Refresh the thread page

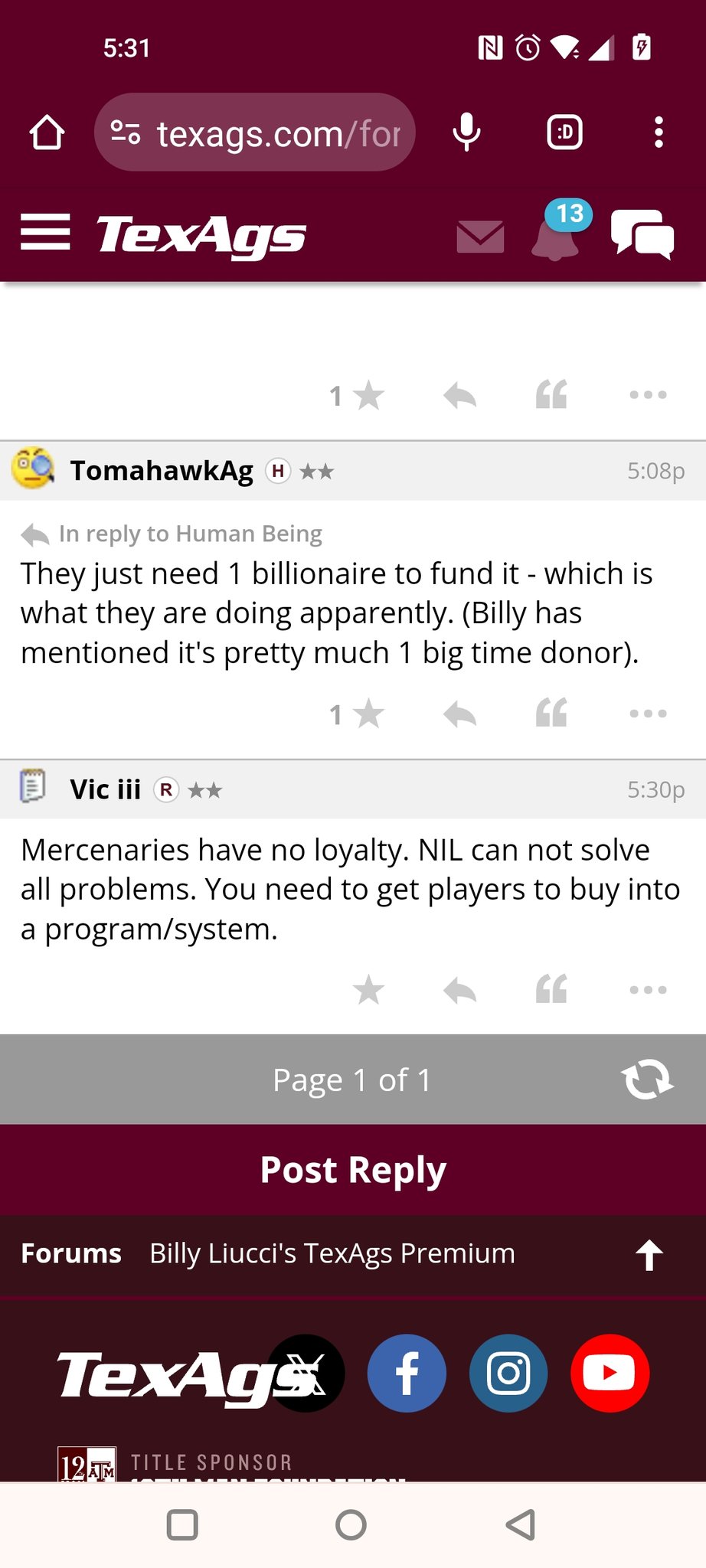pos(647,1080)
